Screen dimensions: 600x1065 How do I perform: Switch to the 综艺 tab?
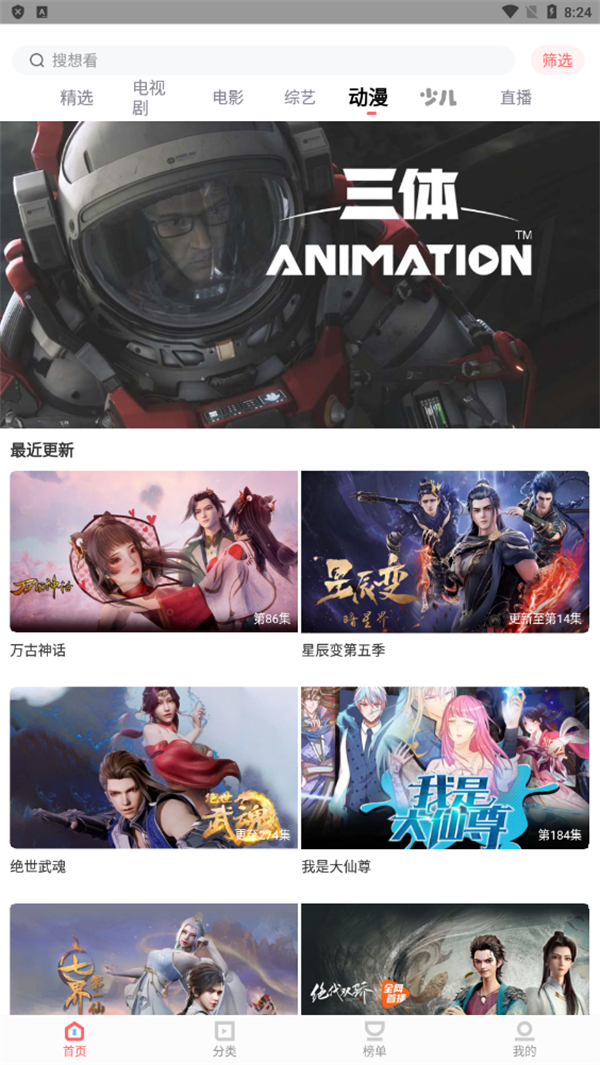[x=300, y=98]
